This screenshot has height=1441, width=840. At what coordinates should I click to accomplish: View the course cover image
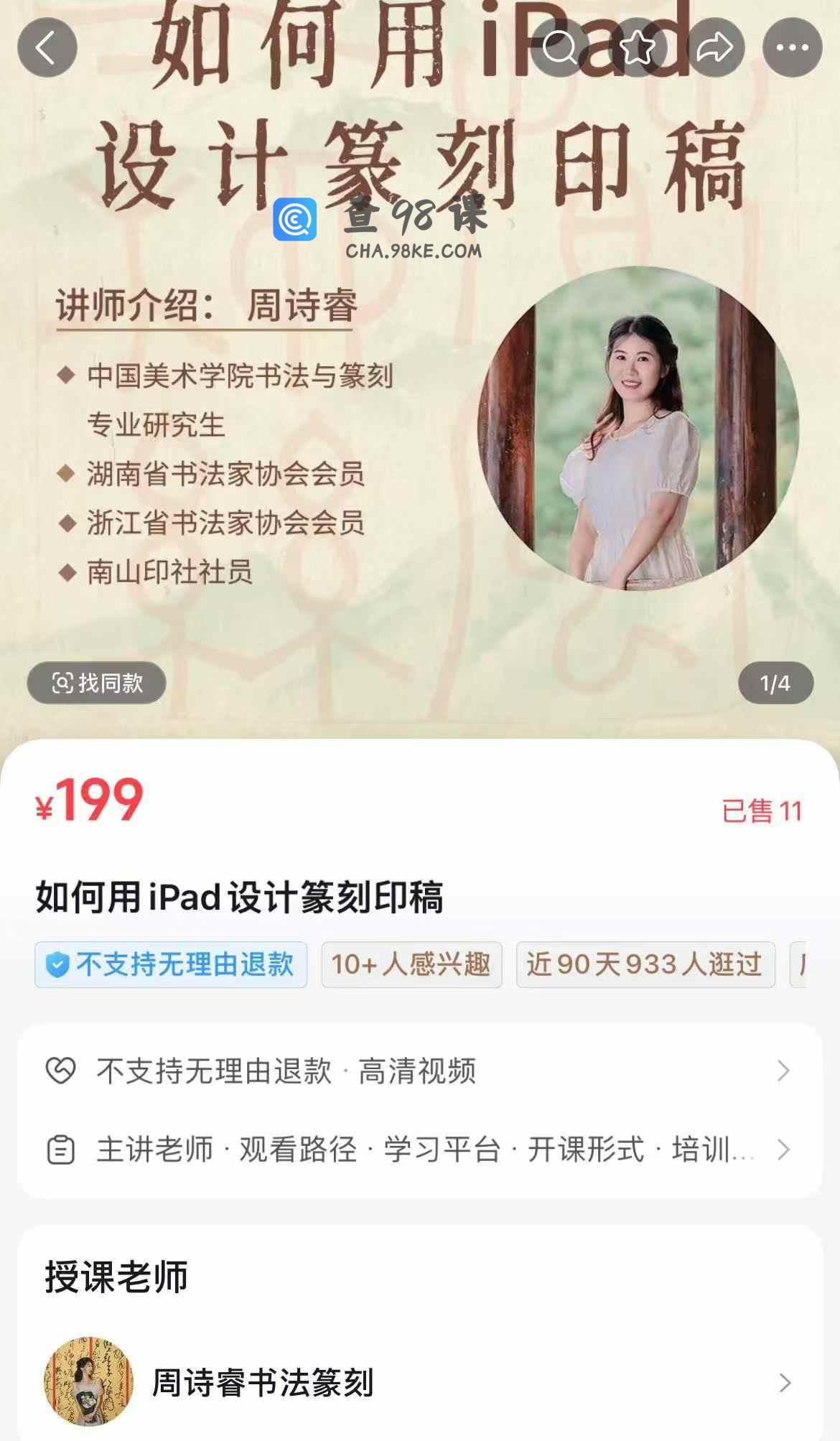pos(419,431)
